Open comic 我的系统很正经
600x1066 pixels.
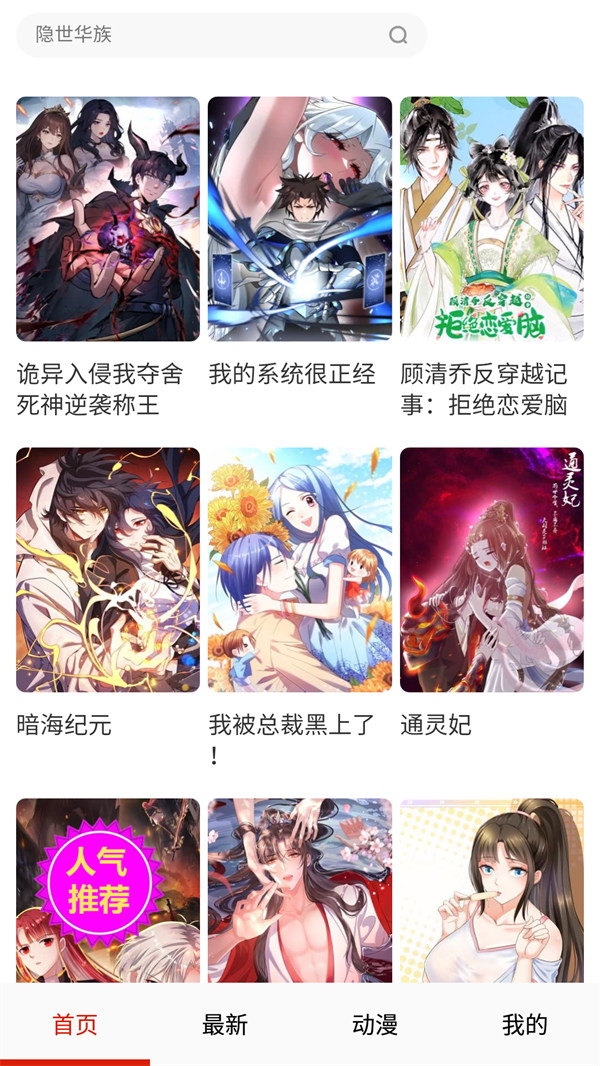(x=300, y=219)
